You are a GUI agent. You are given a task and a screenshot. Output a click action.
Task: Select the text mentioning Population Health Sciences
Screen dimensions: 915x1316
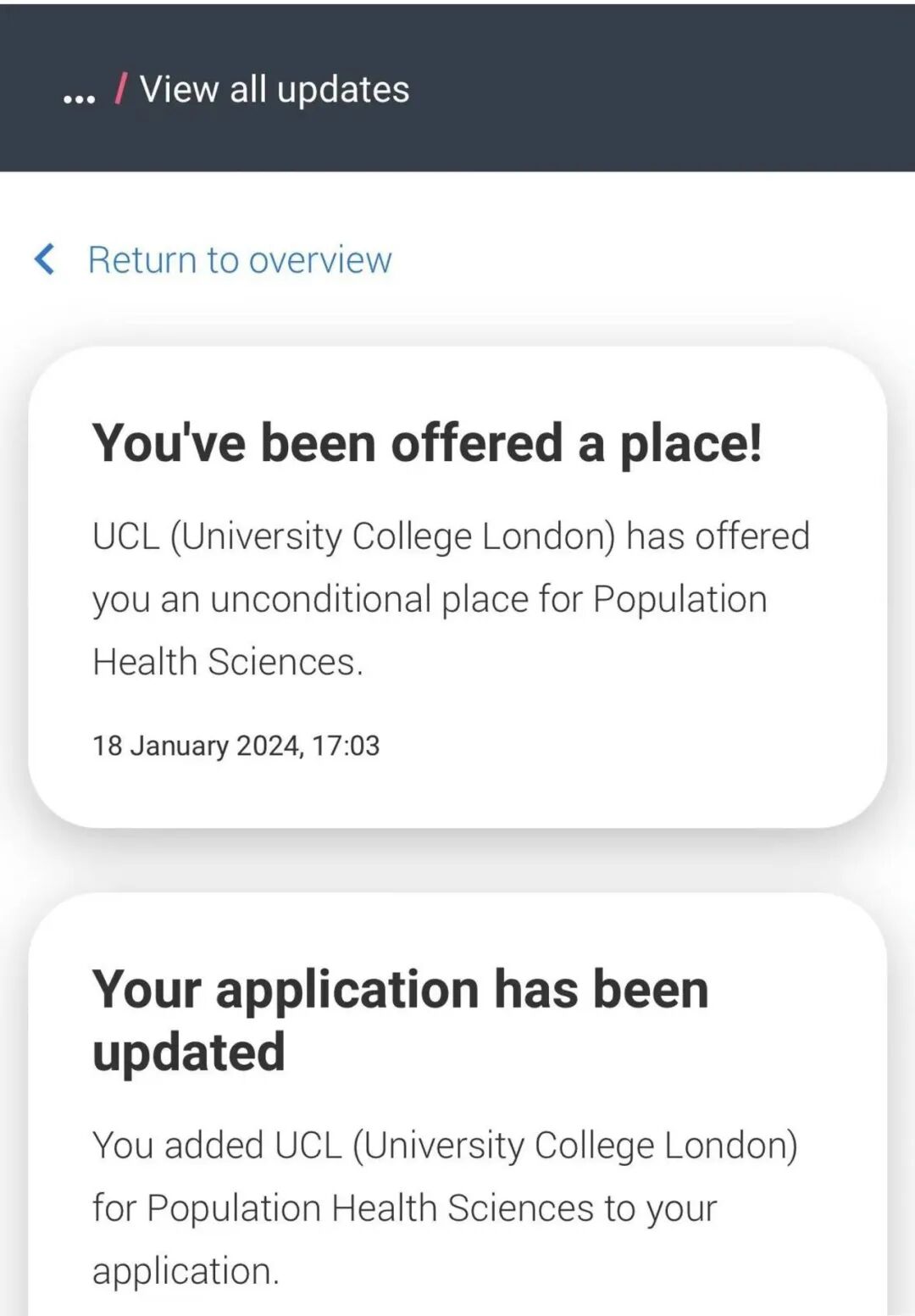click(x=404, y=1208)
